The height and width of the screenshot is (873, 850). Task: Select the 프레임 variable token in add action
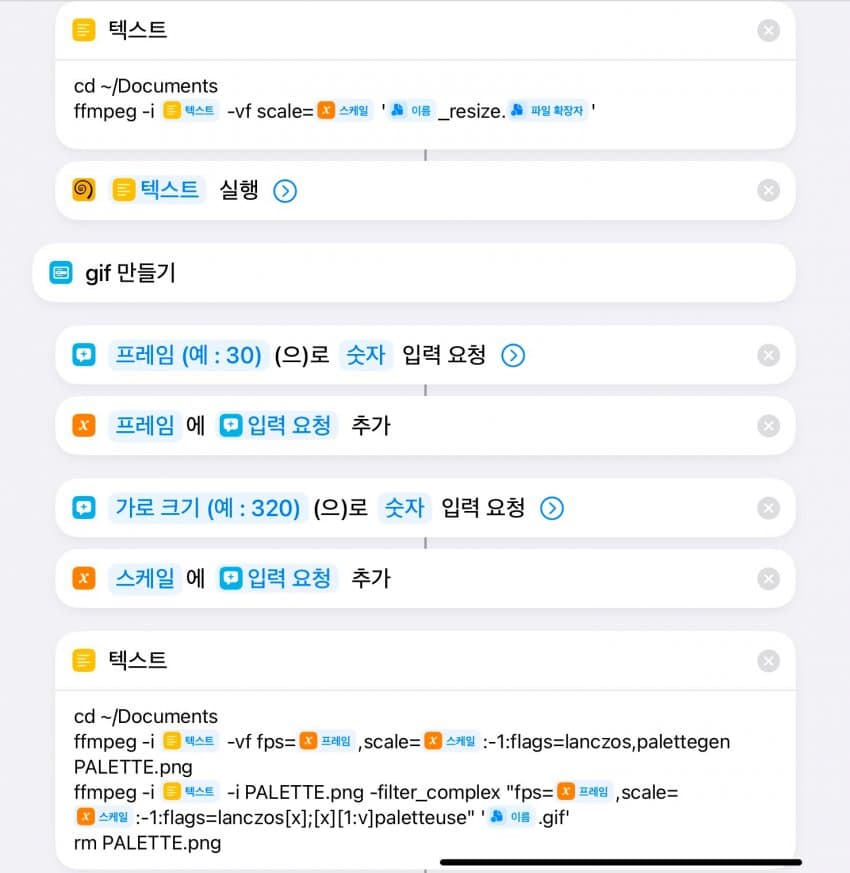(x=143, y=426)
